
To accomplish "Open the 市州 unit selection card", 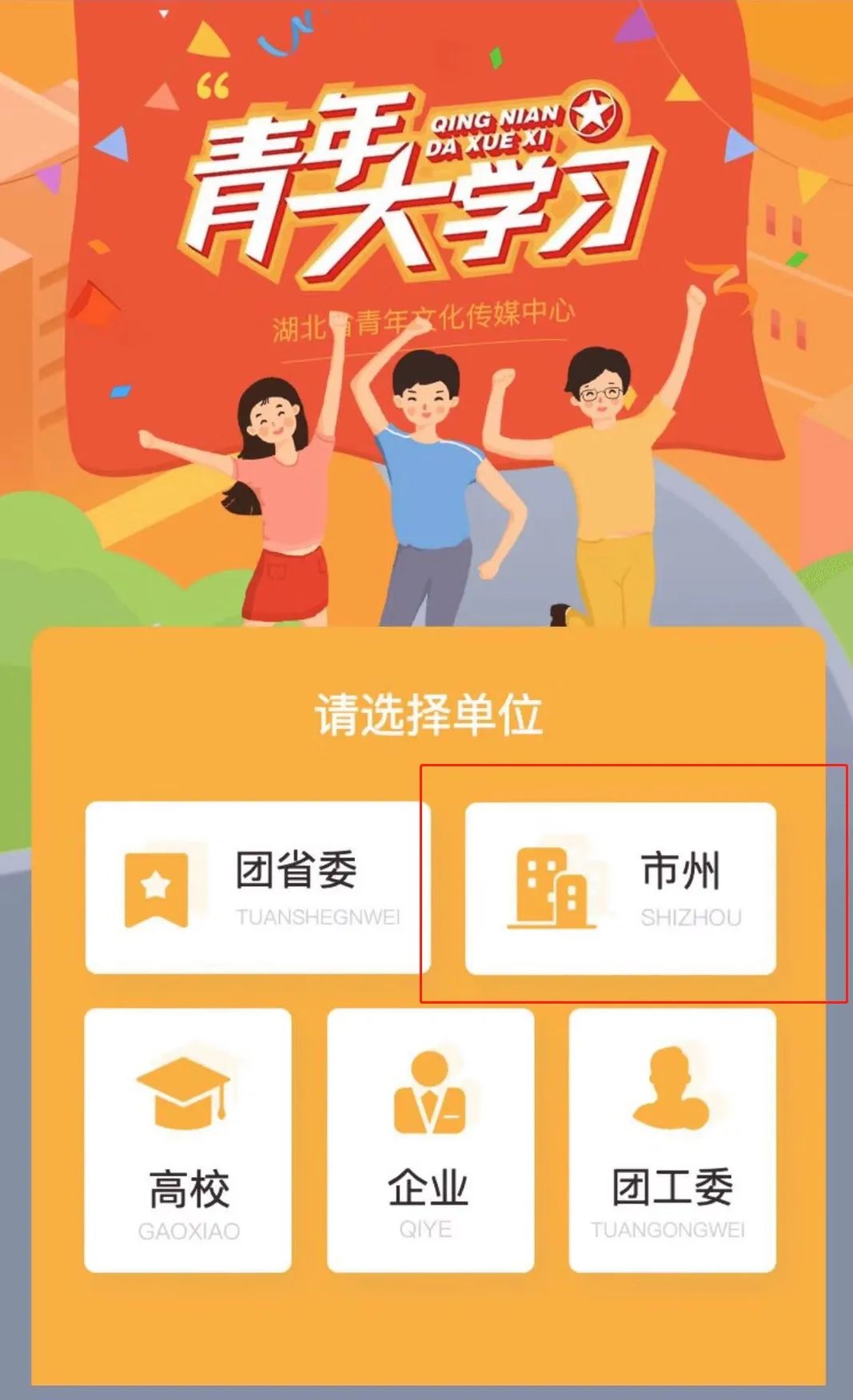I will [x=624, y=887].
